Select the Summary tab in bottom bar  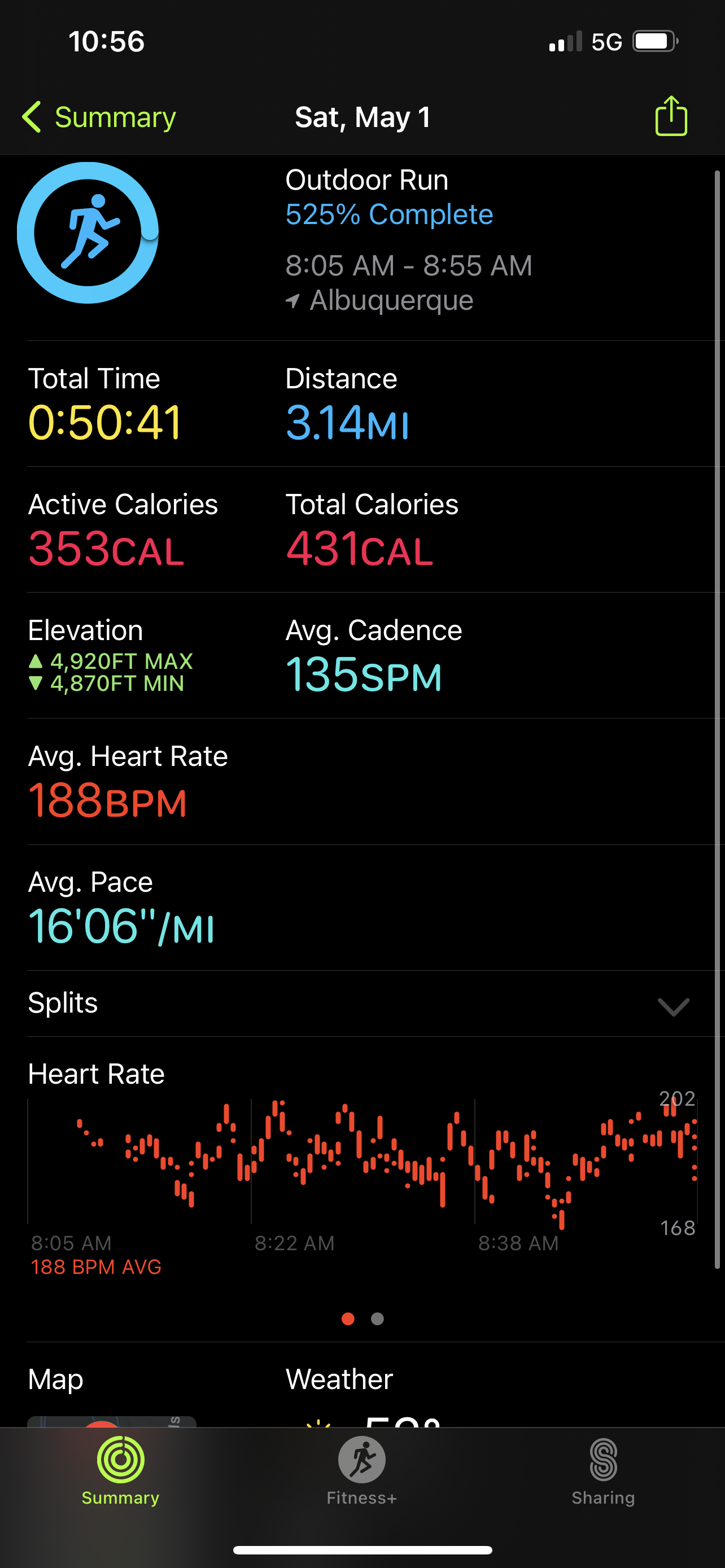tap(120, 1470)
